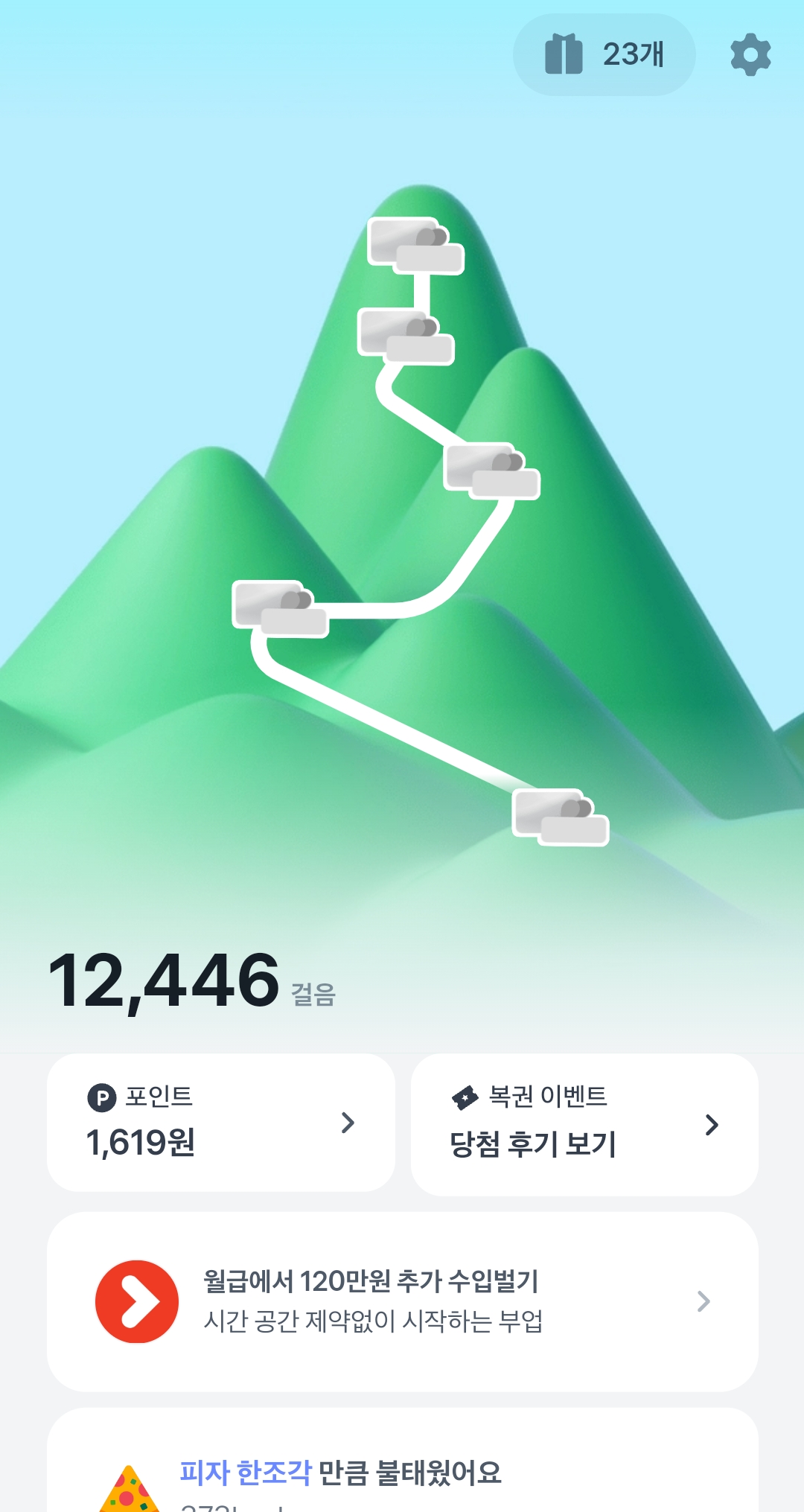View 복권 이벤트 당첨 후기 보기
The height and width of the screenshot is (1512, 804).
coord(584,1124)
